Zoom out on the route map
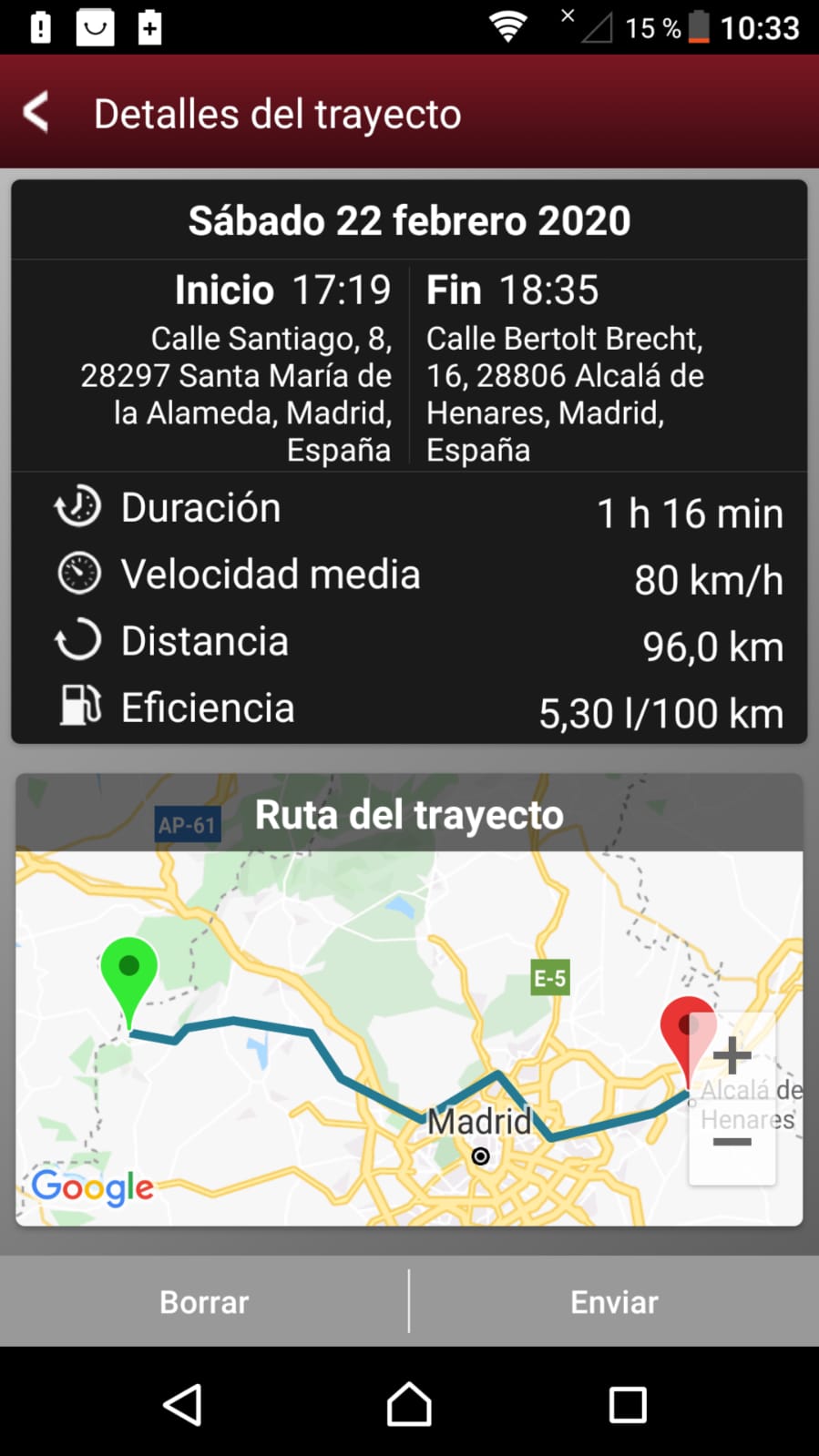Image resolution: width=819 pixels, height=1456 pixels. tap(732, 1142)
